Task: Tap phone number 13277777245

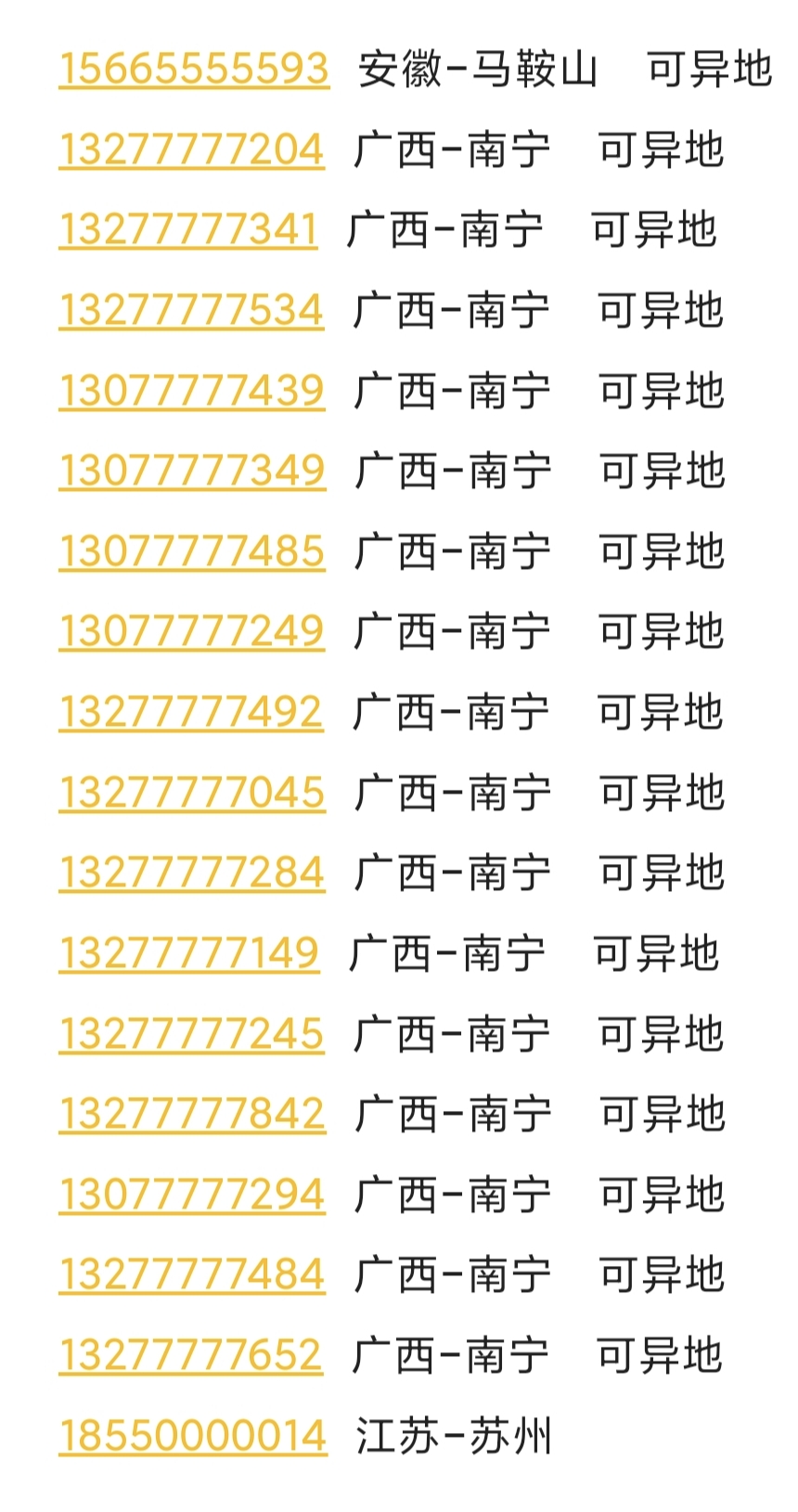Action: 191,1035
